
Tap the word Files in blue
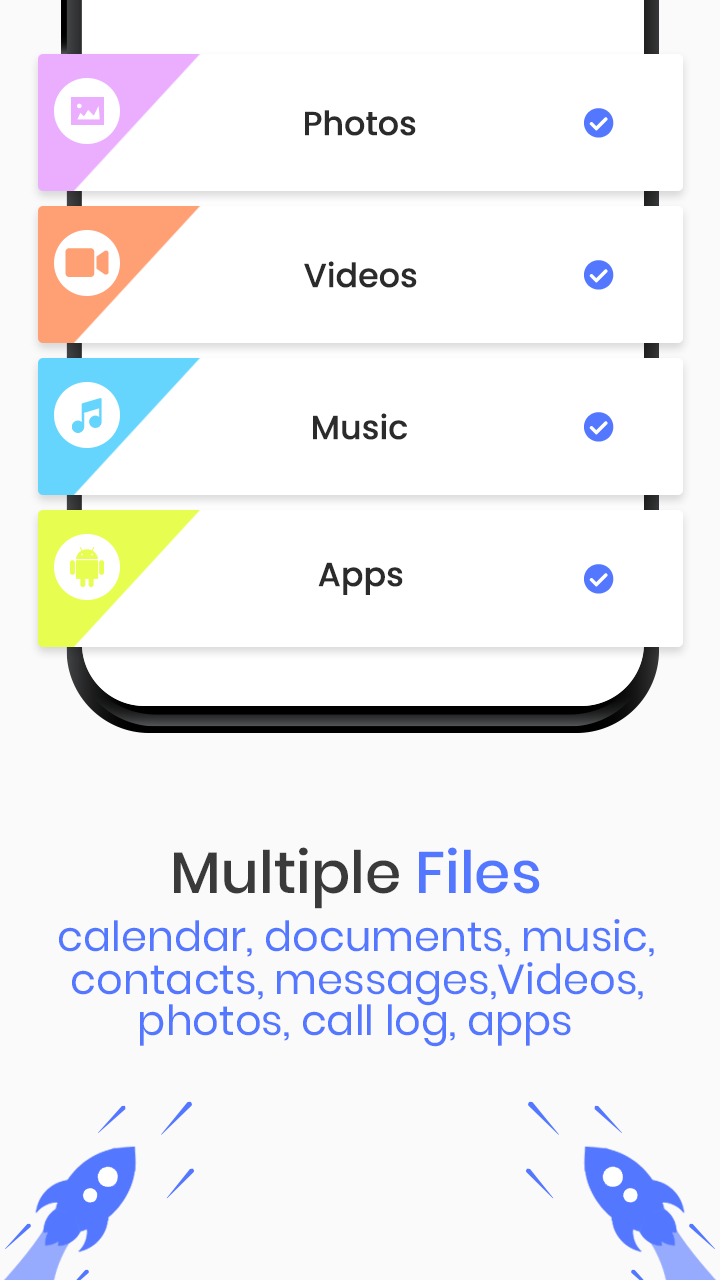tap(478, 872)
